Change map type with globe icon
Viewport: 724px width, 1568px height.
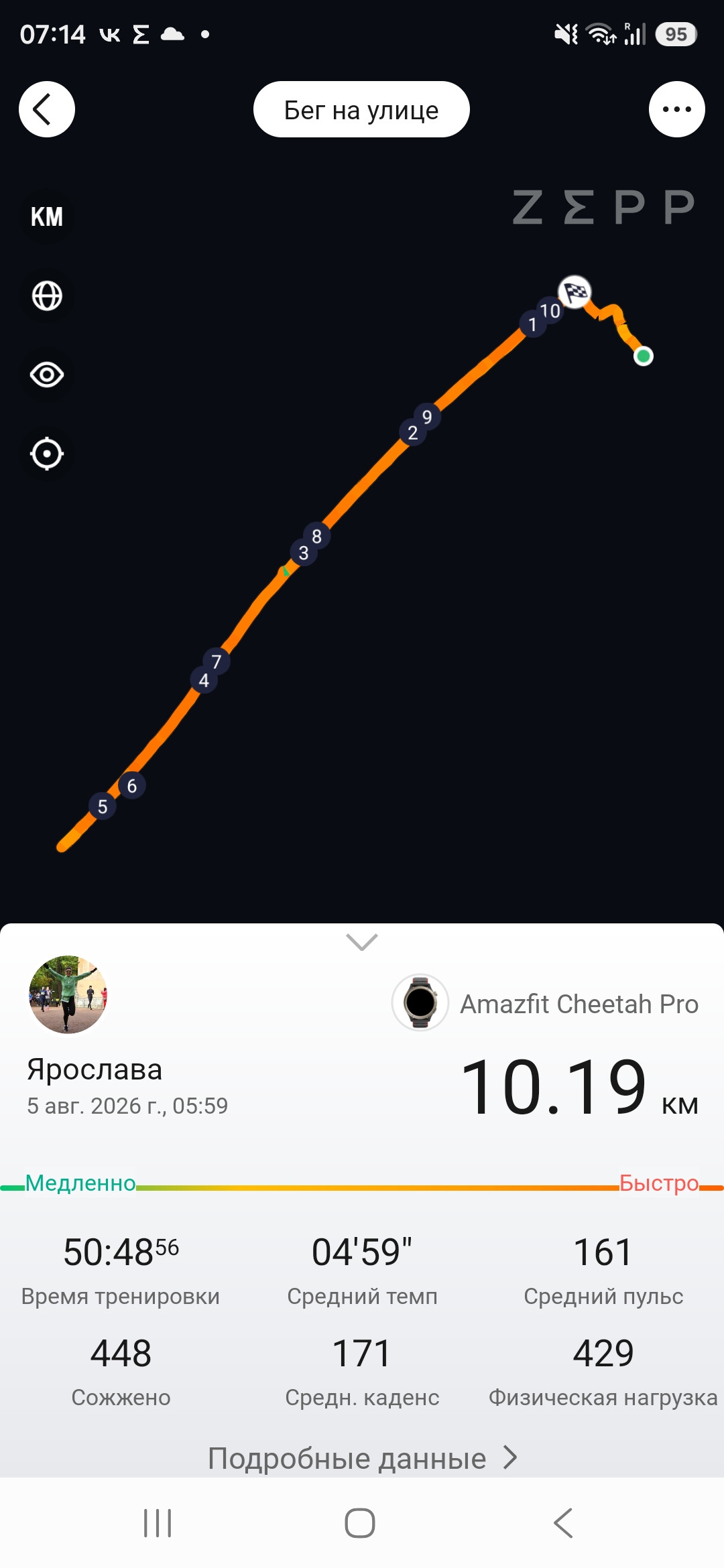coord(47,296)
